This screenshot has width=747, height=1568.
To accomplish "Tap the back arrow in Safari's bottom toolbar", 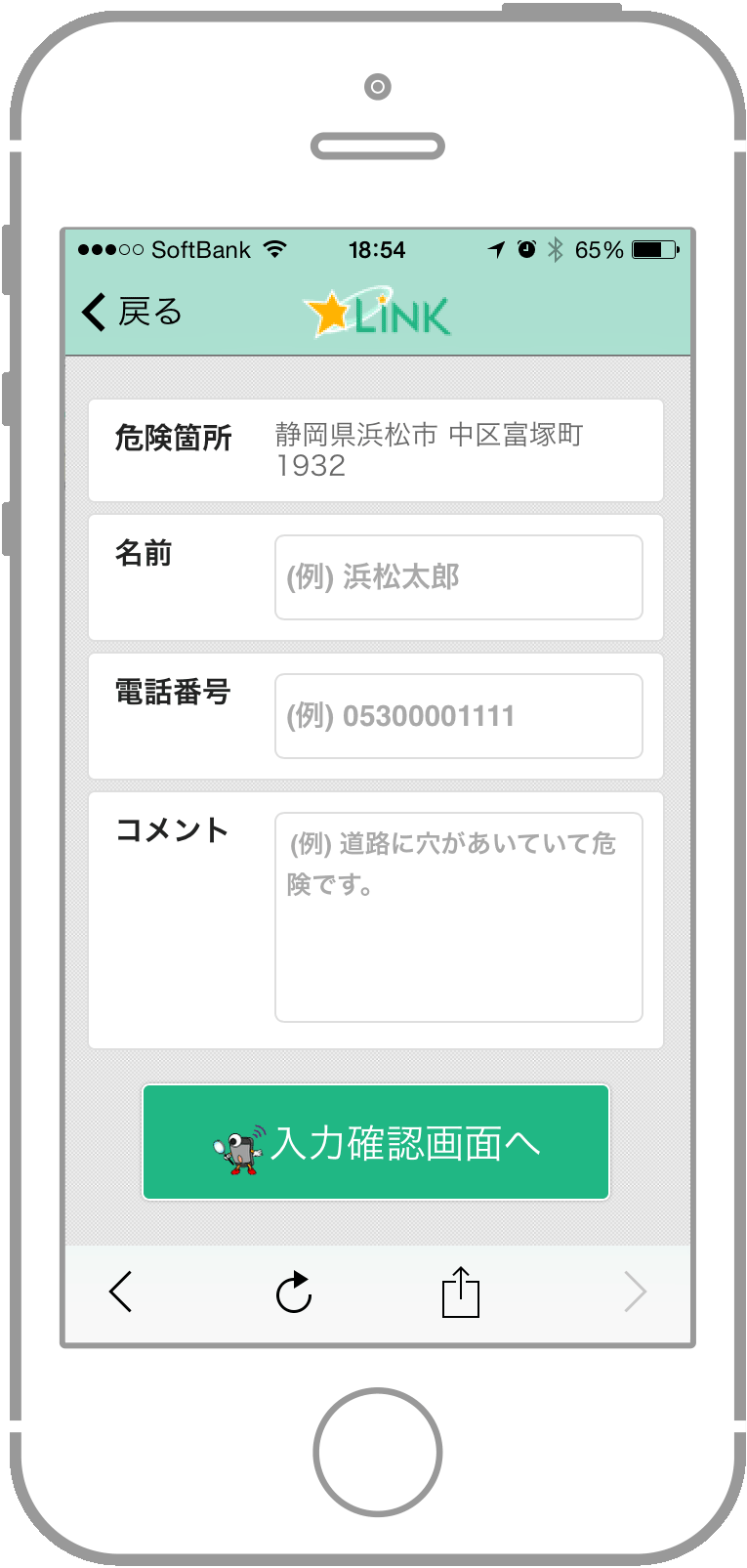I will point(119,1292).
